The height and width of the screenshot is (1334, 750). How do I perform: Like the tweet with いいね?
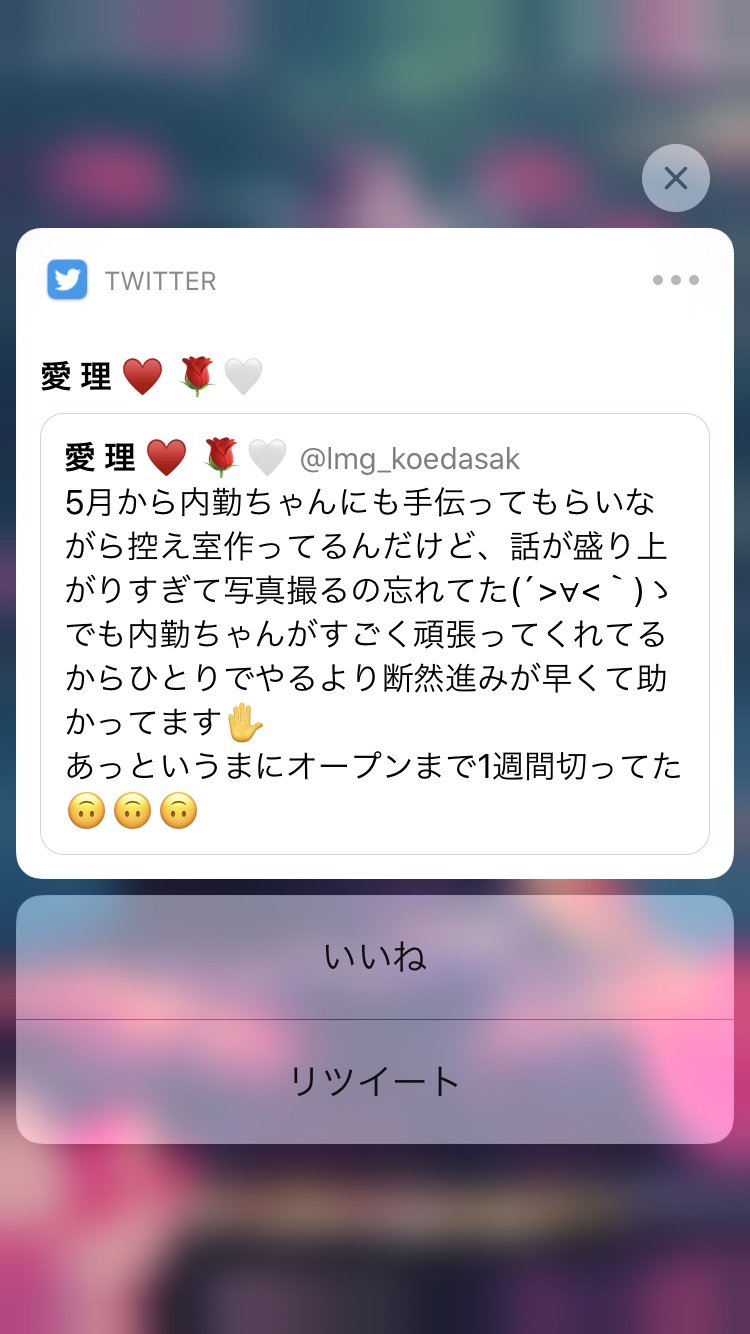375,957
